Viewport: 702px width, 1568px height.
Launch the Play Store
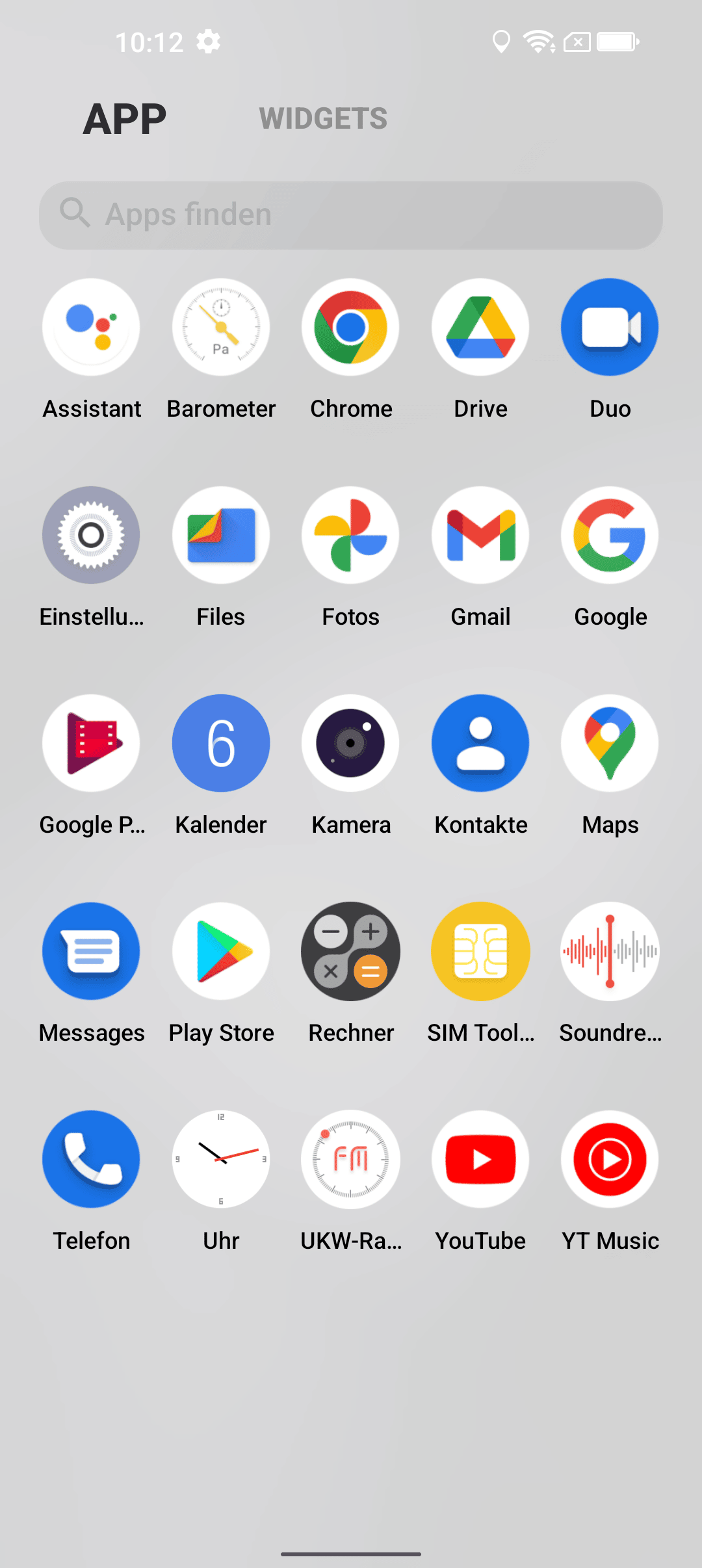pyautogui.click(x=221, y=951)
